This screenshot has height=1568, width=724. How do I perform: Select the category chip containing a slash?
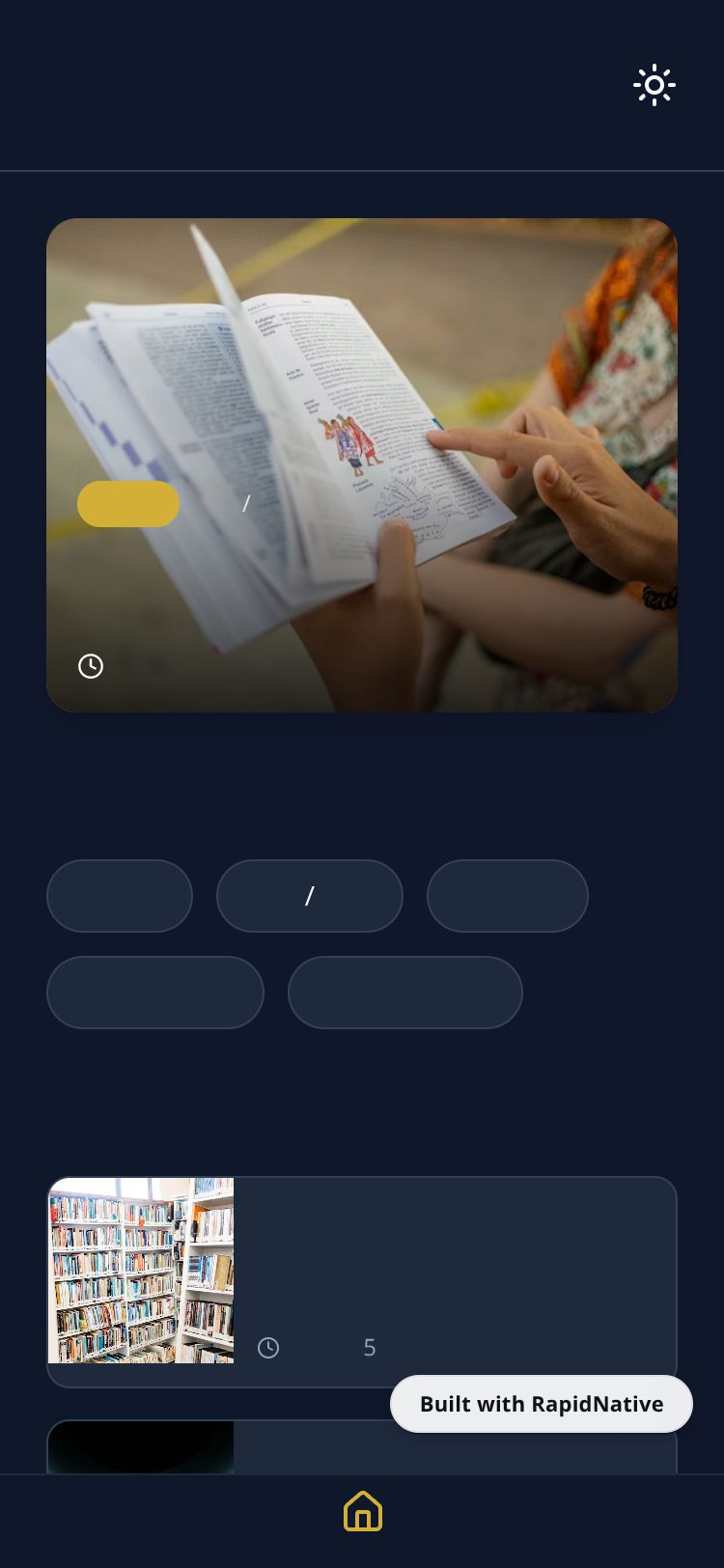point(309,896)
